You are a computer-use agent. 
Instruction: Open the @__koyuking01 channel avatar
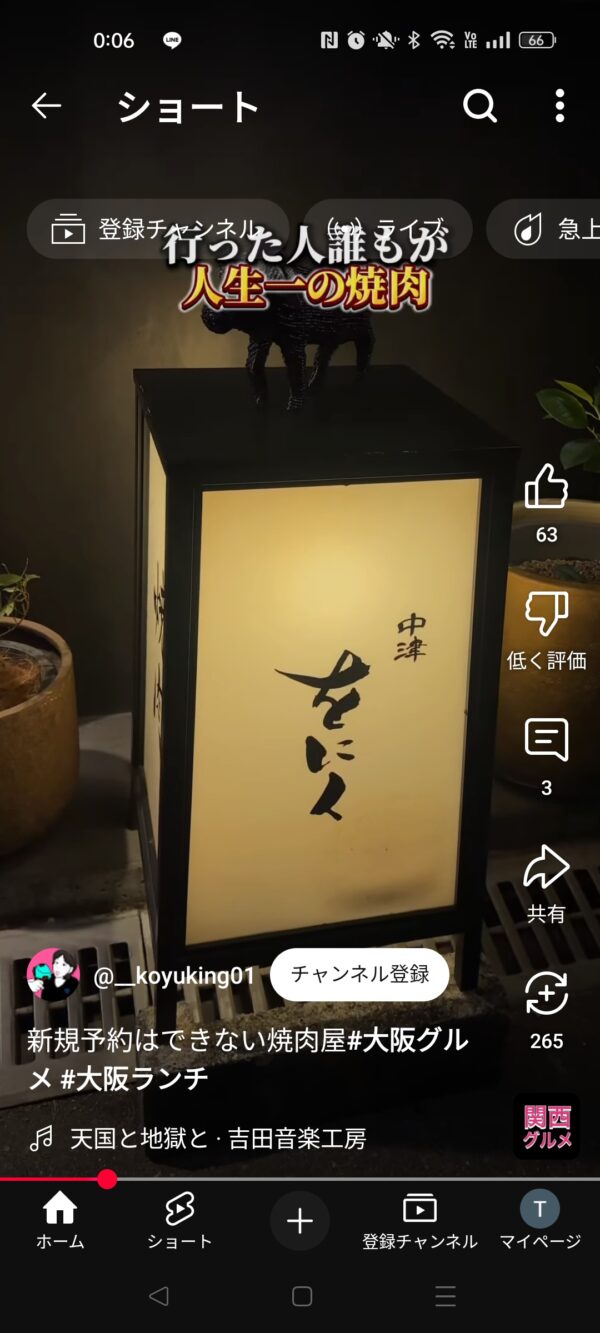(53, 975)
